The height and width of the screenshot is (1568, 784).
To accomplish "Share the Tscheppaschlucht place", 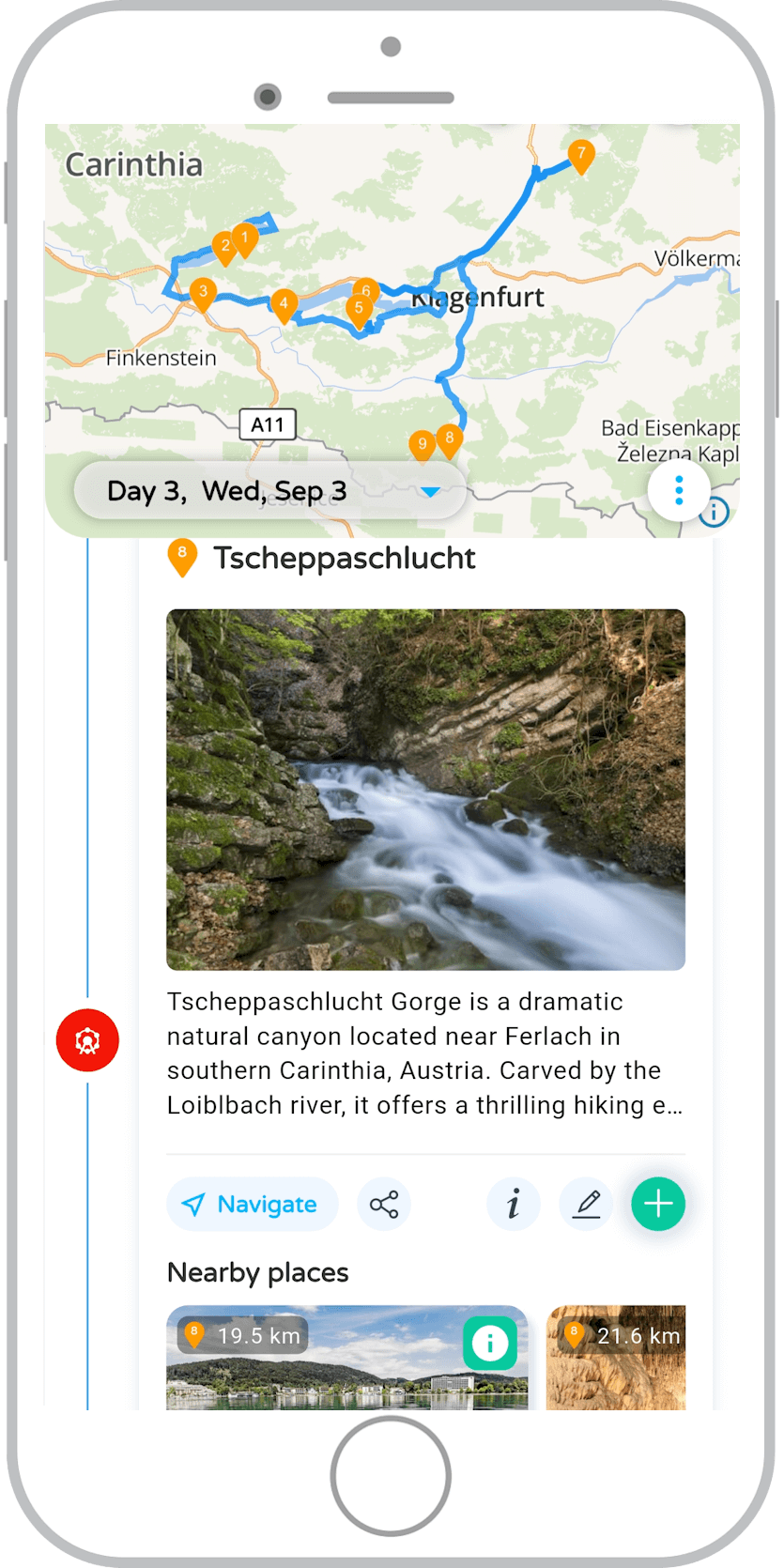I will coord(383,1204).
